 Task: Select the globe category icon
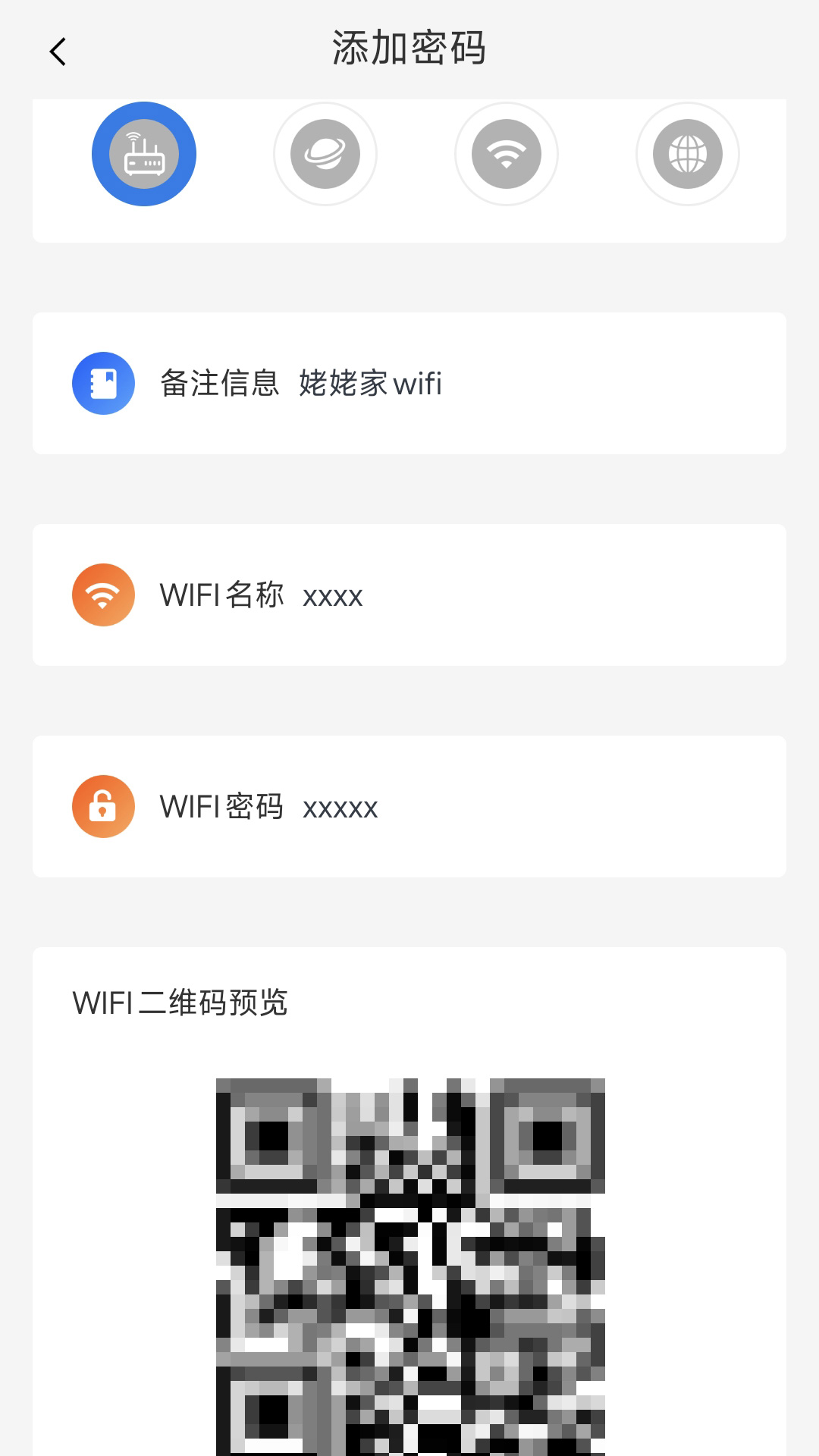(687, 153)
